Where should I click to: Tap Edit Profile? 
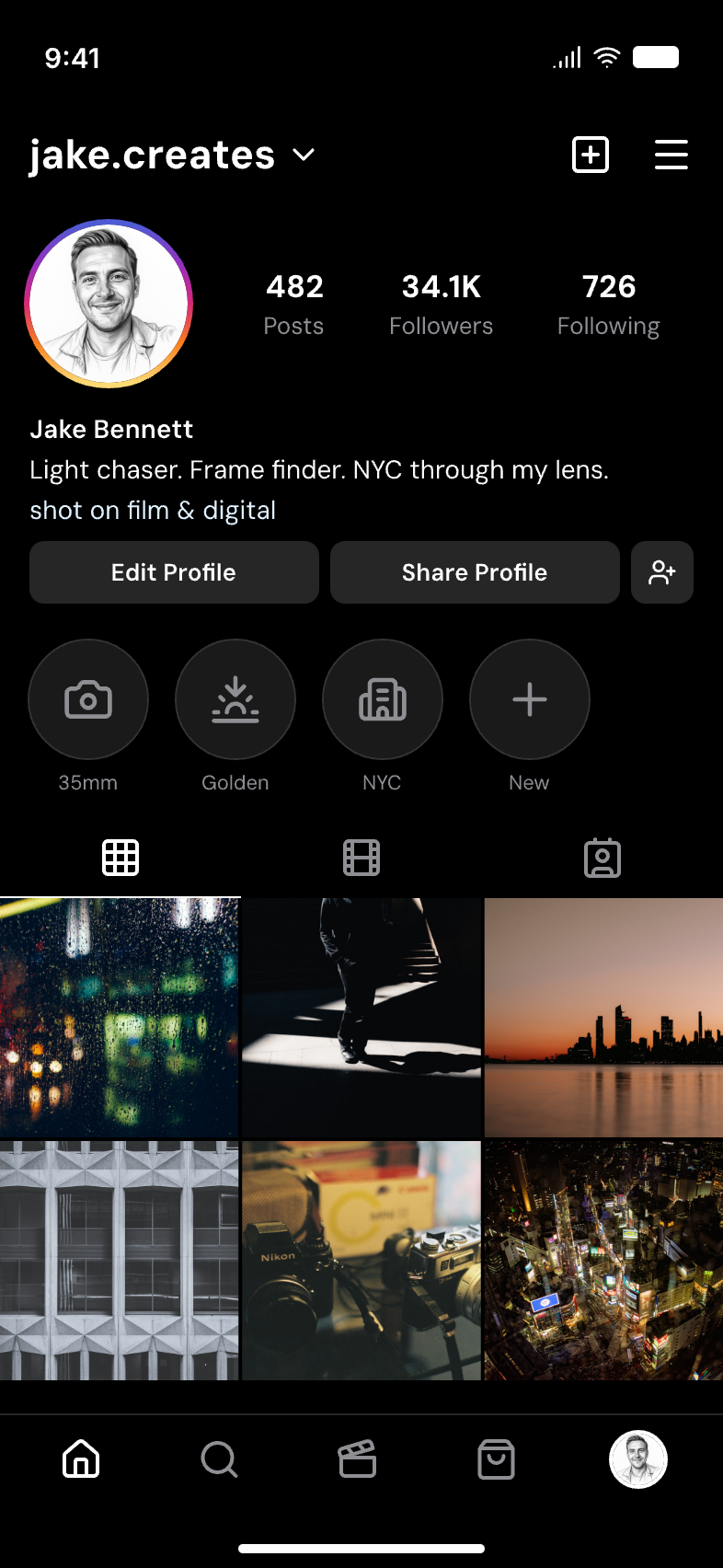173,572
